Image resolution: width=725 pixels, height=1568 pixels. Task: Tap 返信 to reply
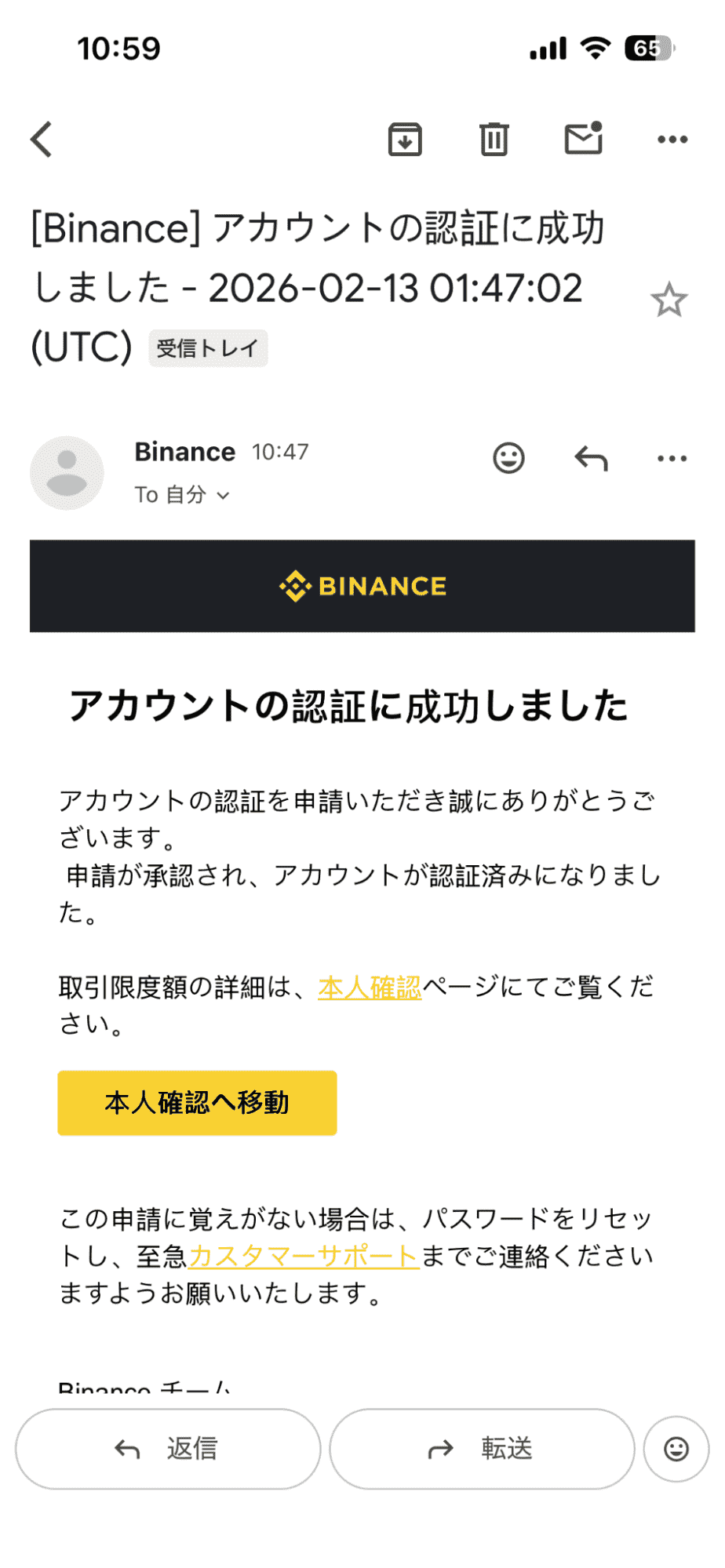[167, 1448]
